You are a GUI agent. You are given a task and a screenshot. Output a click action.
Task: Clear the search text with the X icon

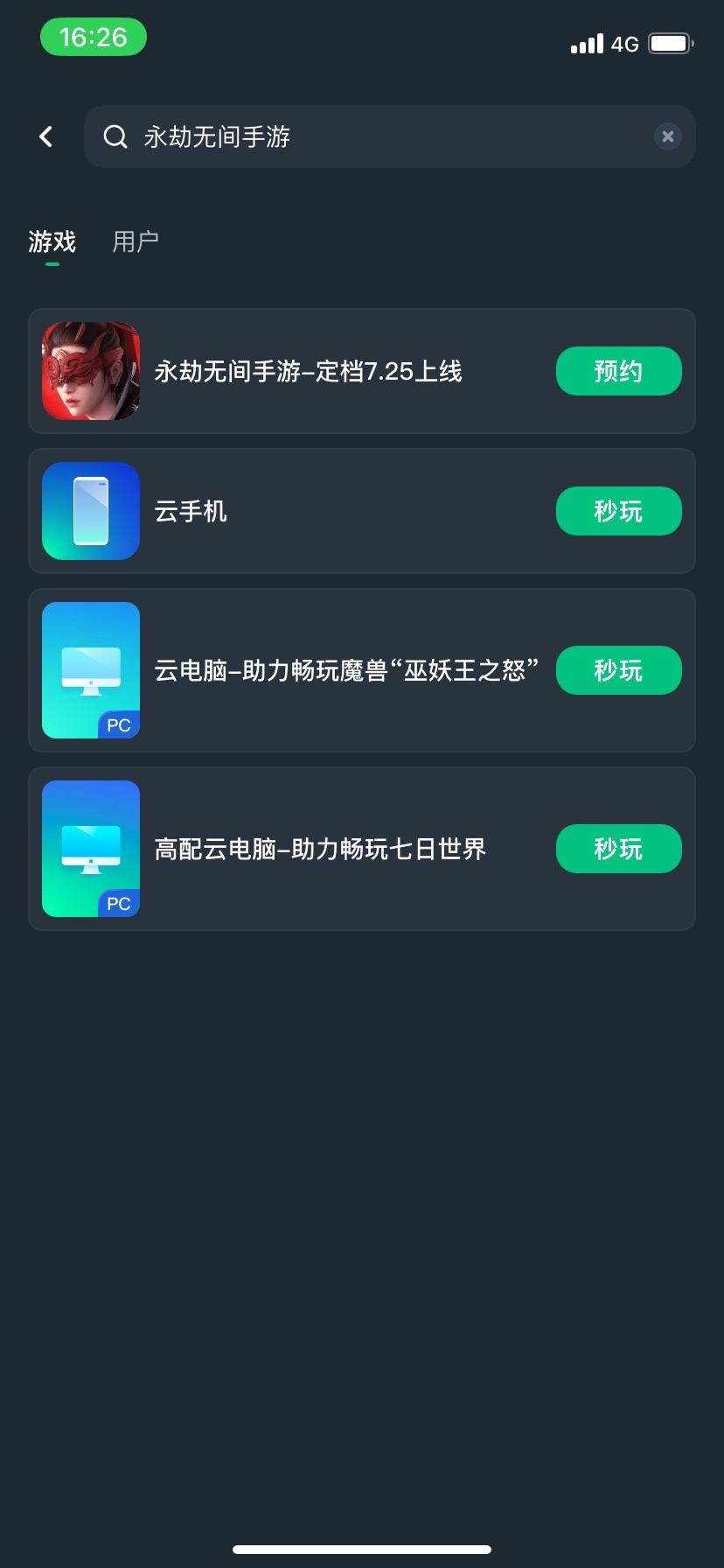pyautogui.click(x=668, y=136)
